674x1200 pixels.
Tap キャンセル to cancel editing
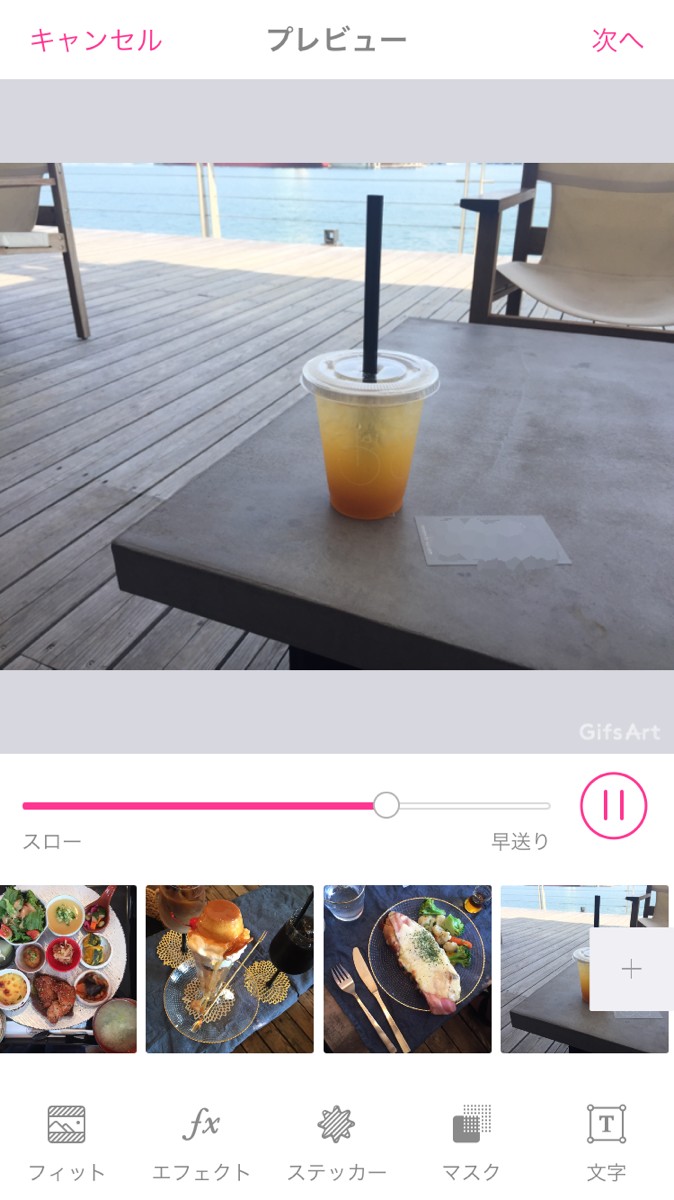point(96,40)
